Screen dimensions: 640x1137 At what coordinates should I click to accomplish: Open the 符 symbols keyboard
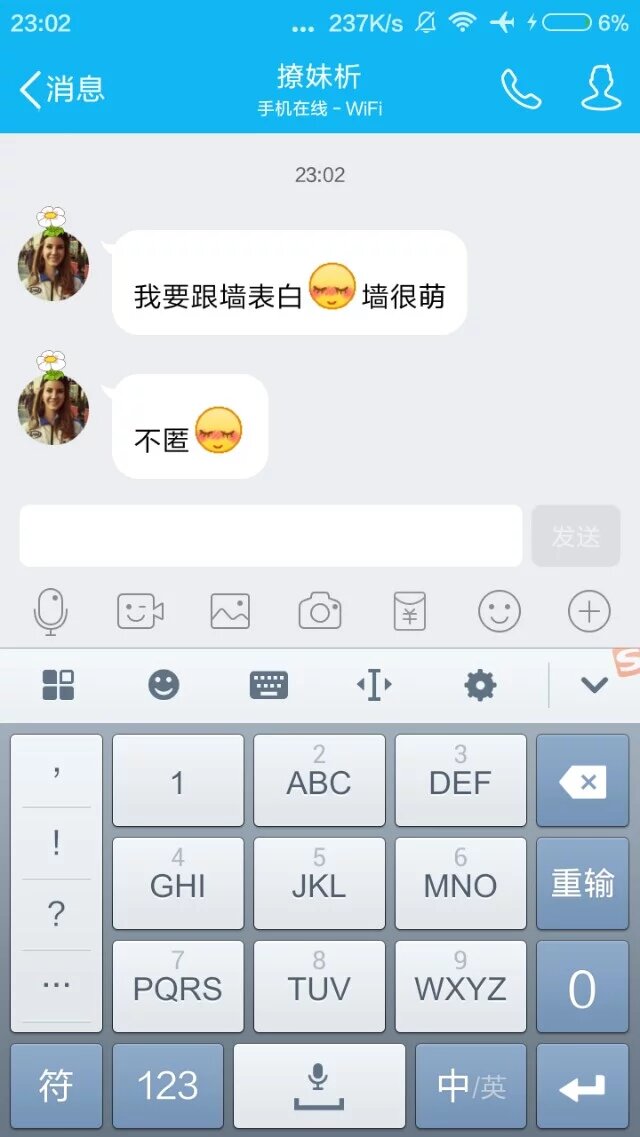[x=56, y=1086]
